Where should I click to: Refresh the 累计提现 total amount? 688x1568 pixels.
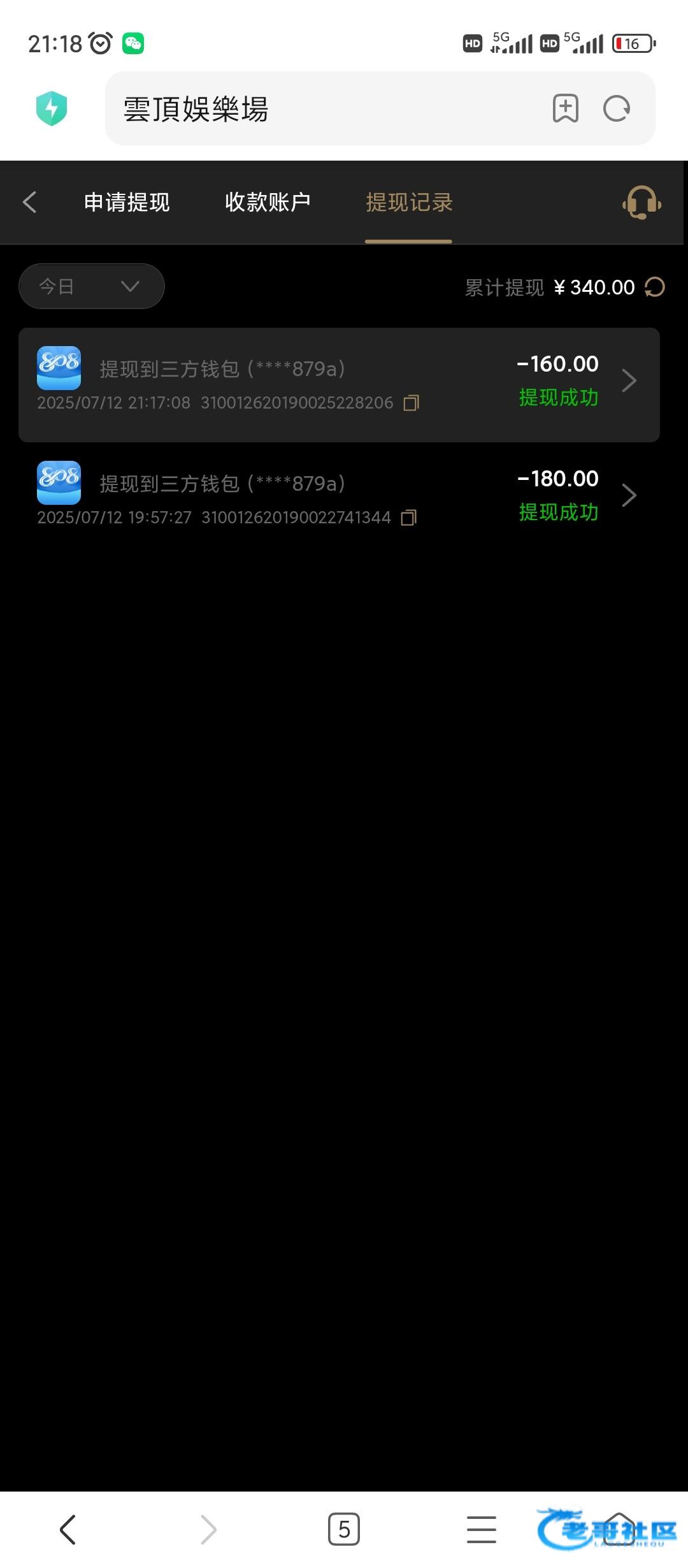coord(655,287)
